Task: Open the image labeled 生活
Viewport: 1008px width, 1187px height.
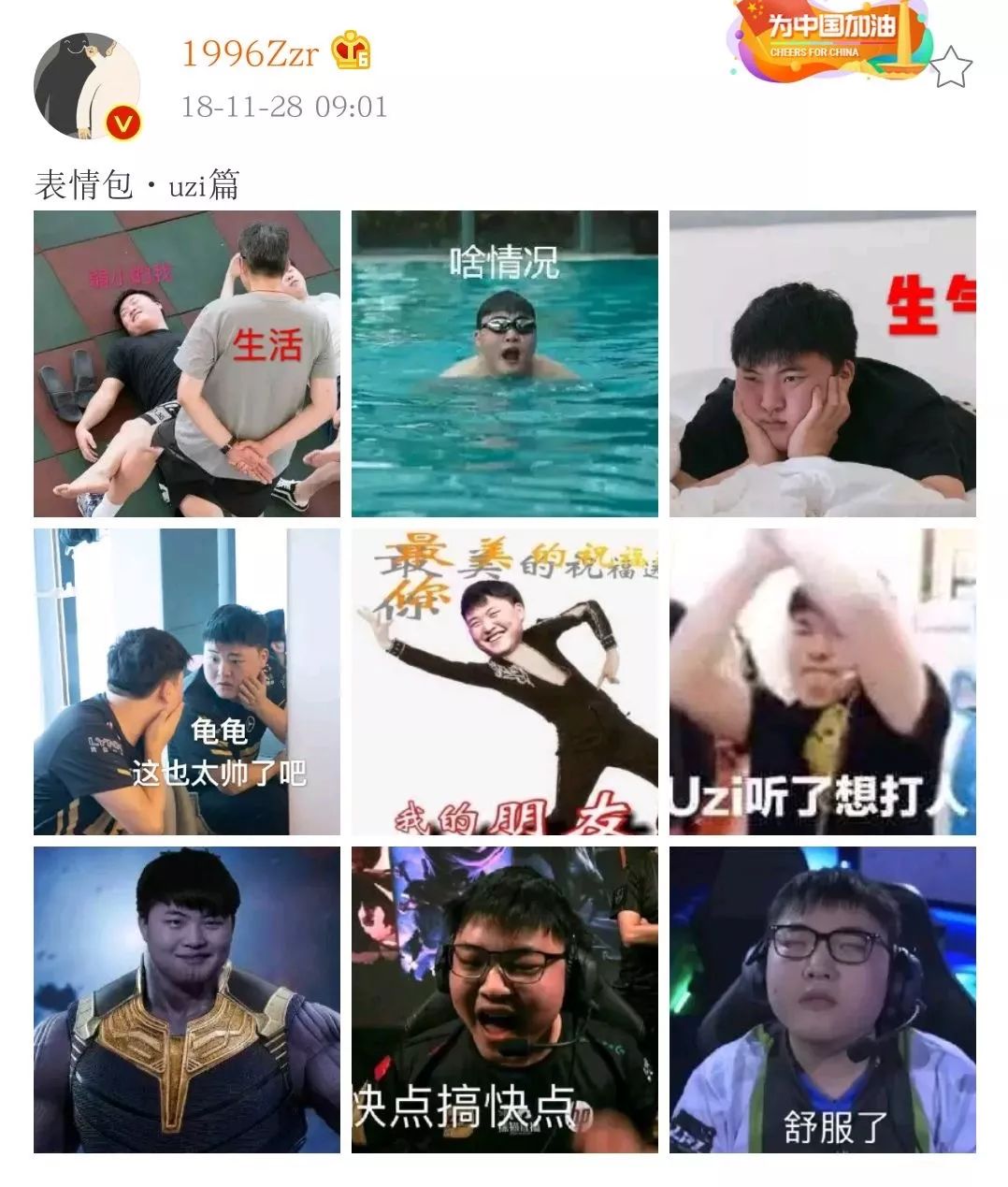Action: (x=187, y=364)
